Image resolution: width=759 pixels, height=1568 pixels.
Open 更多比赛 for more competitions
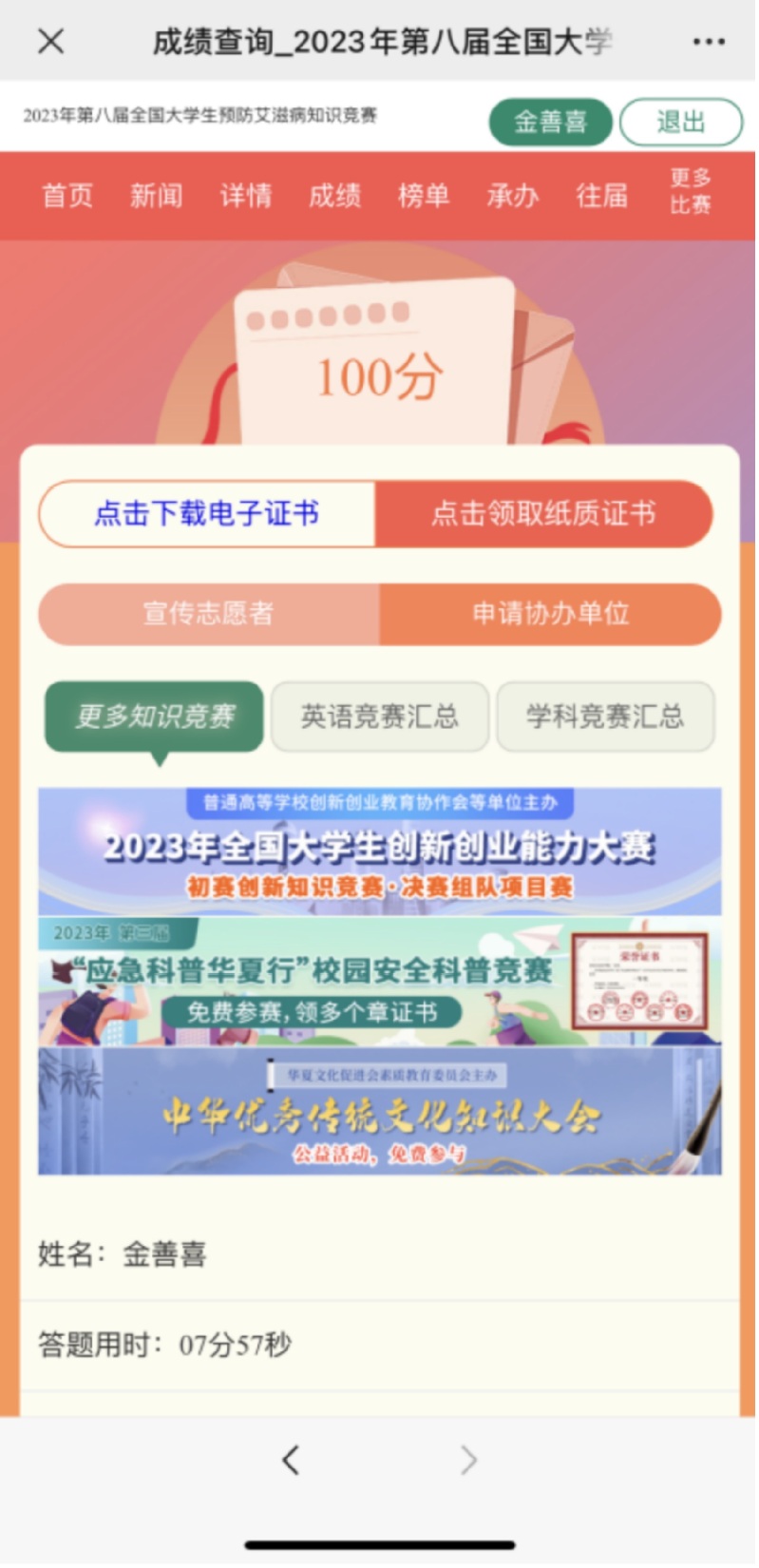click(x=691, y=191)
